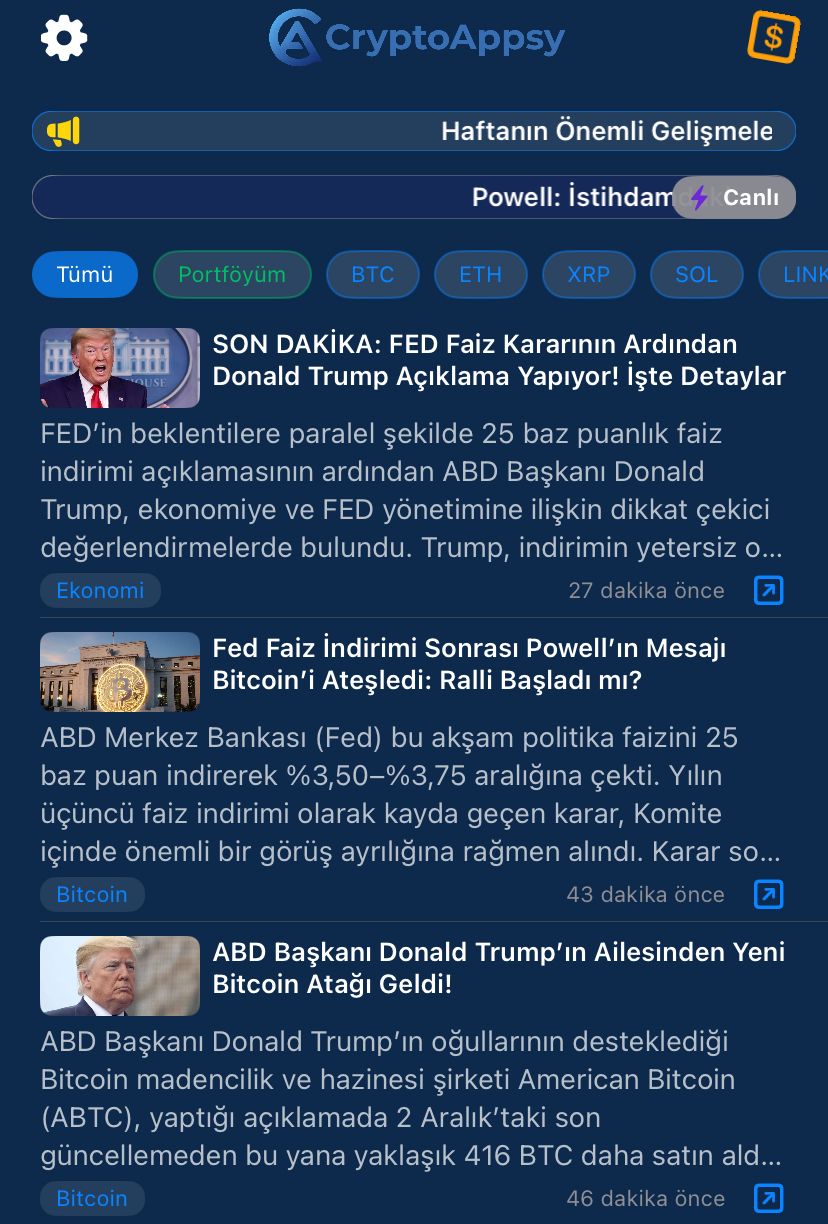Open external link for the 27 dakika önce article
Screen dimensions: 828x1224
(768, 590)
